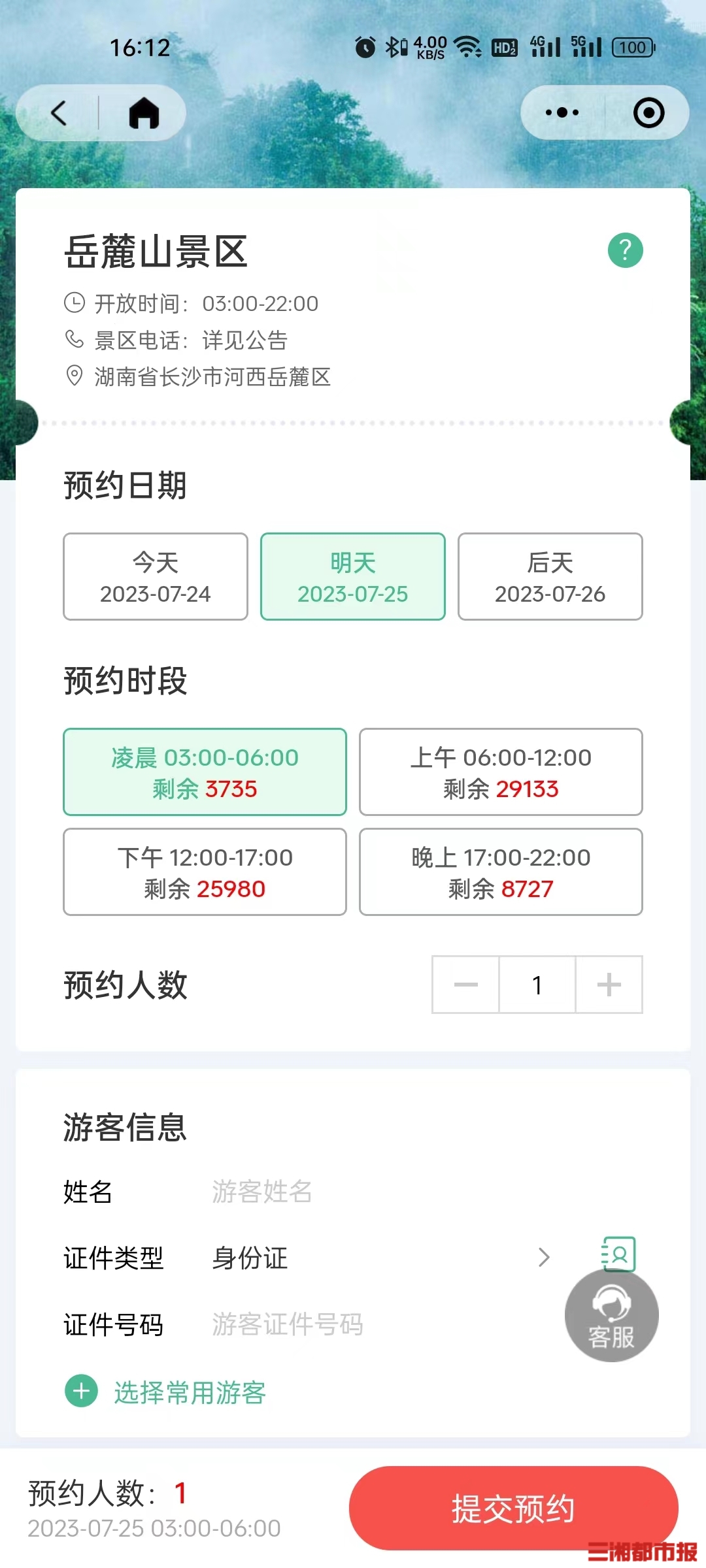Go back using the arrow icon

59,113
